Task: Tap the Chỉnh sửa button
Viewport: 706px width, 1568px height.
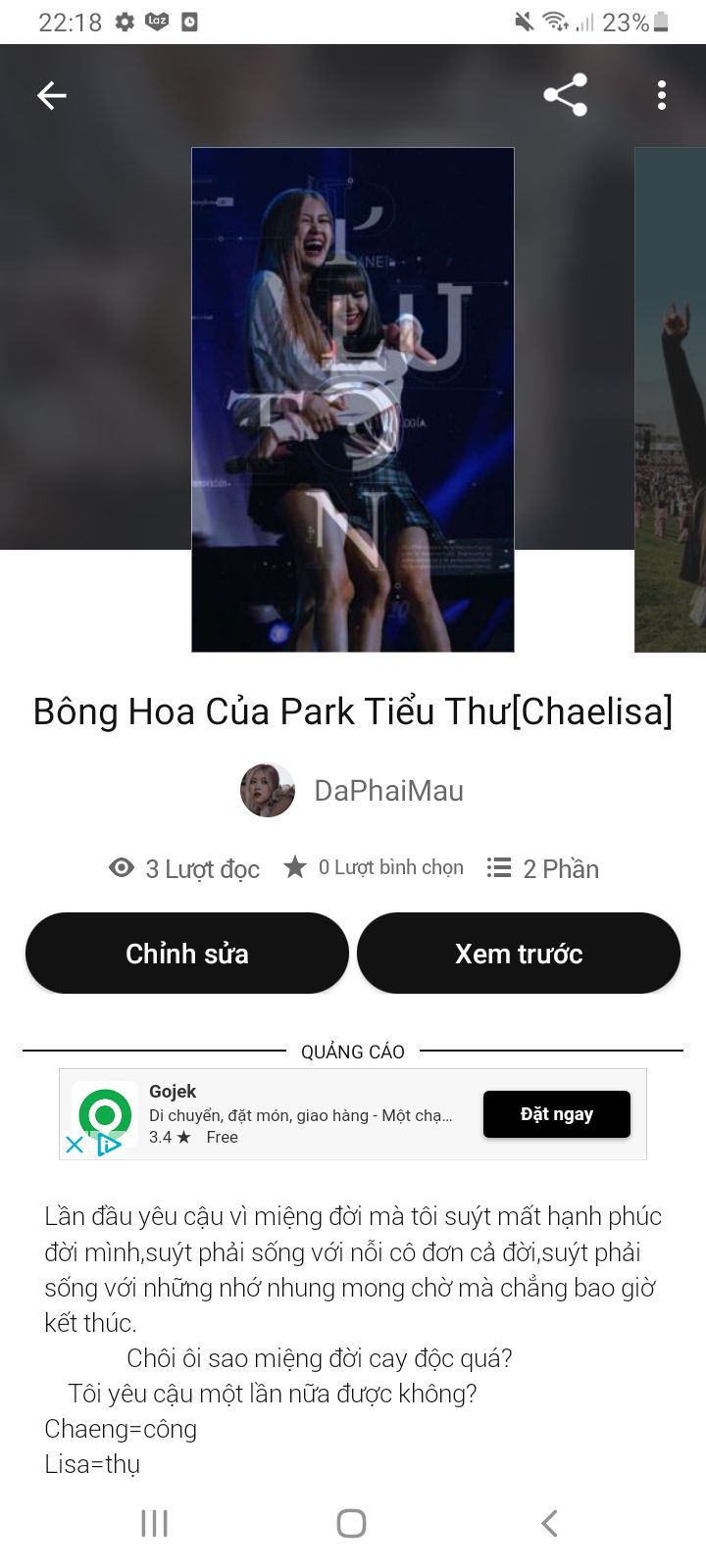Action: (x=187, y=954)
